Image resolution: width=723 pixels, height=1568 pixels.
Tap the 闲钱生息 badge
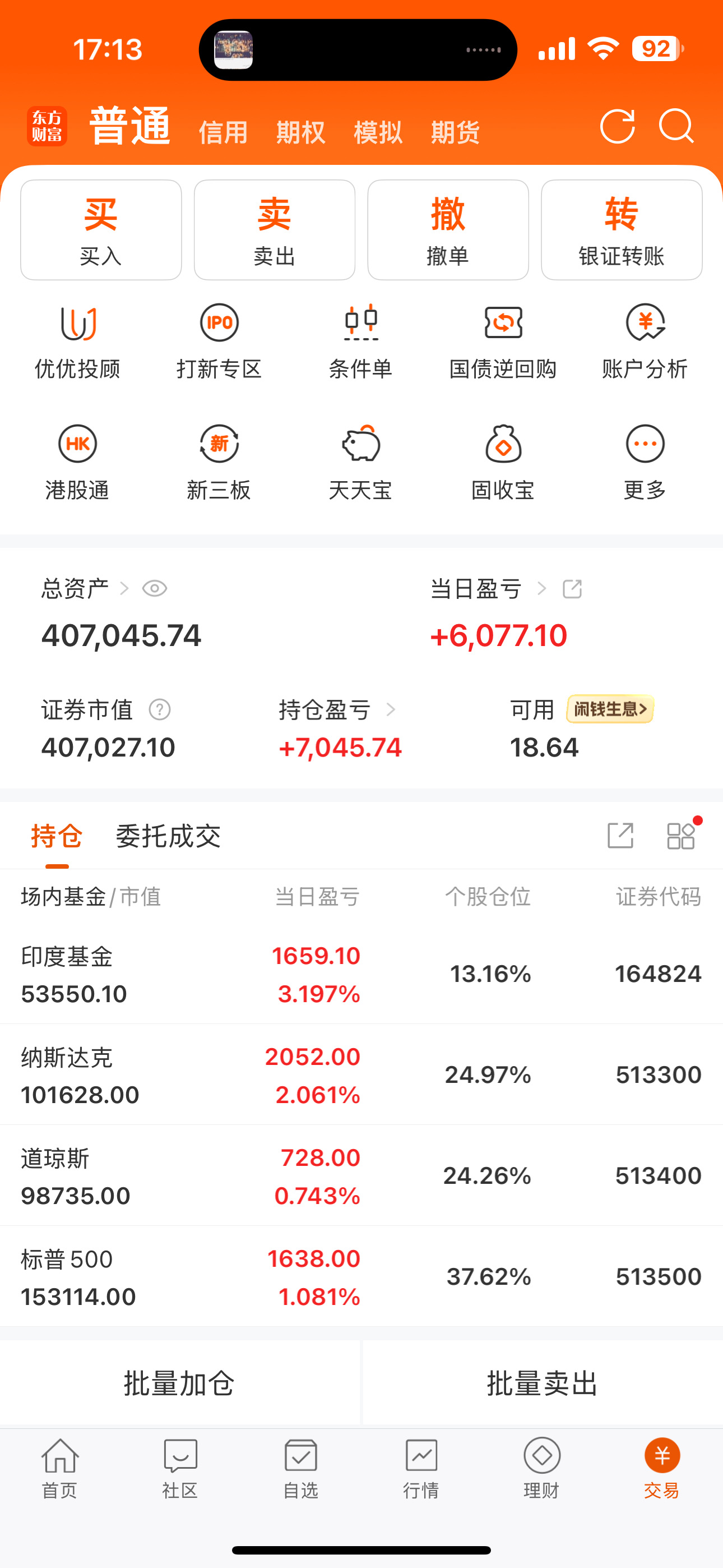click(610, 709)
